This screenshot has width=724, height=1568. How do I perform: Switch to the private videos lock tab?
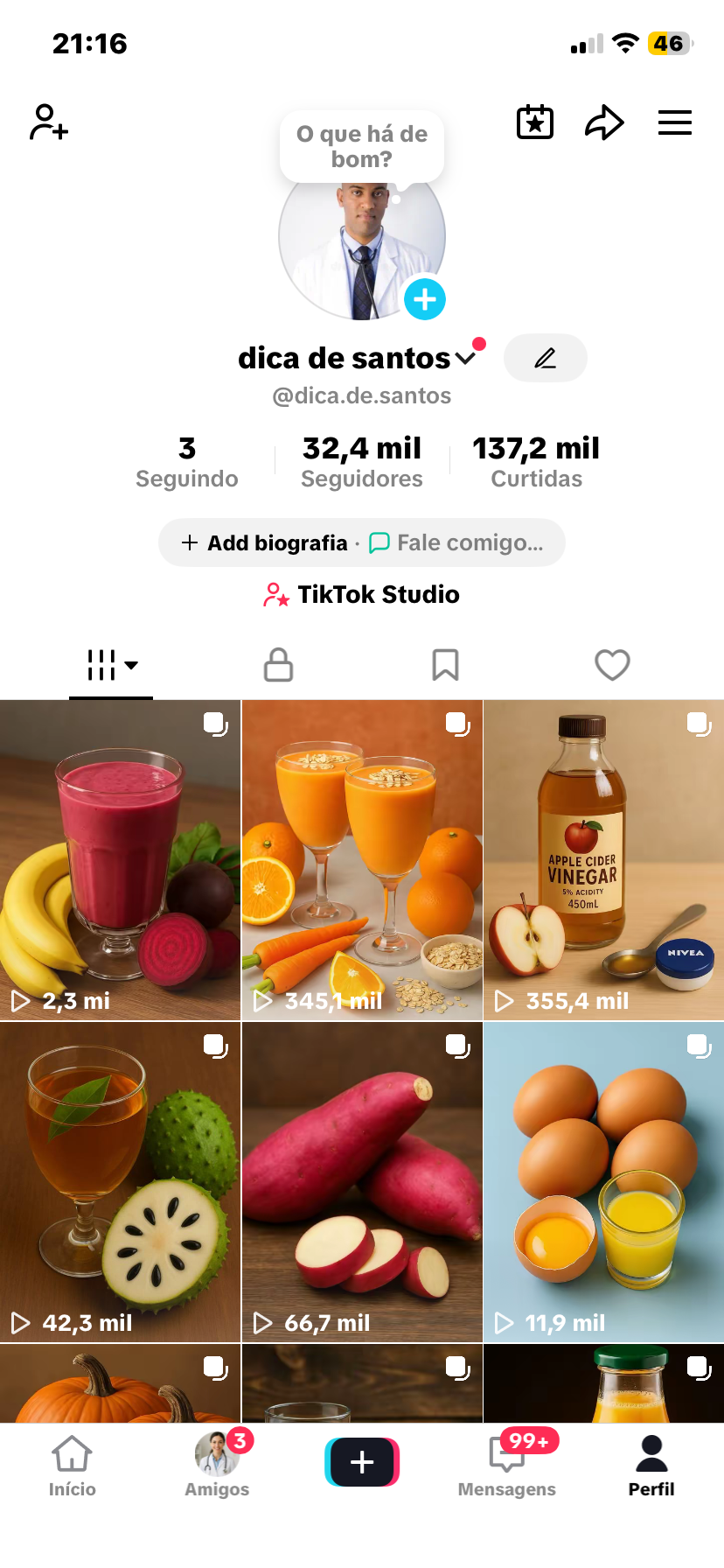click(x=278, y=665)
